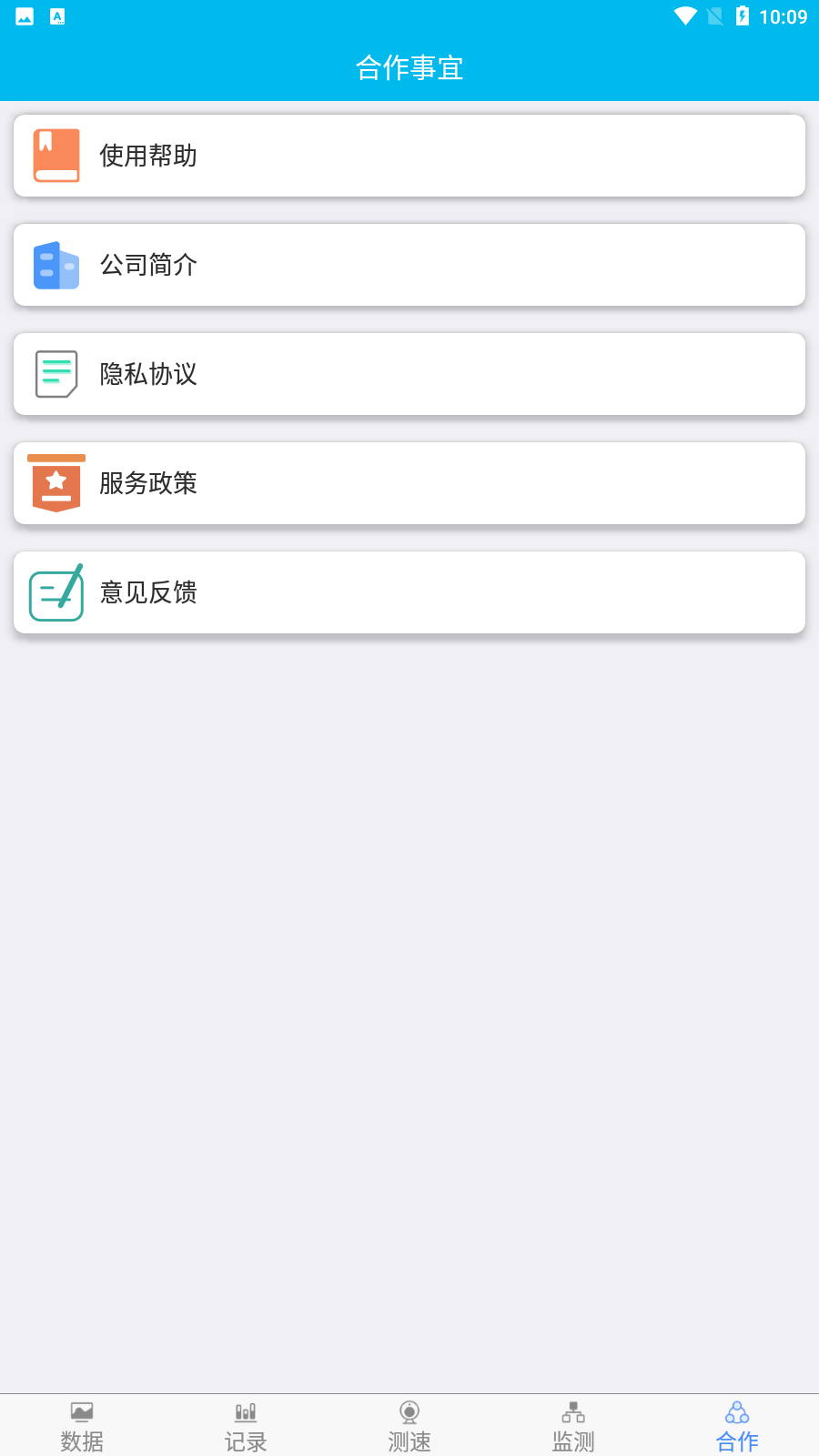This screenshot has width=819, height=1456.
Task: Select the speedometer icon above 测速 tab
Action: click(409, 1412)
